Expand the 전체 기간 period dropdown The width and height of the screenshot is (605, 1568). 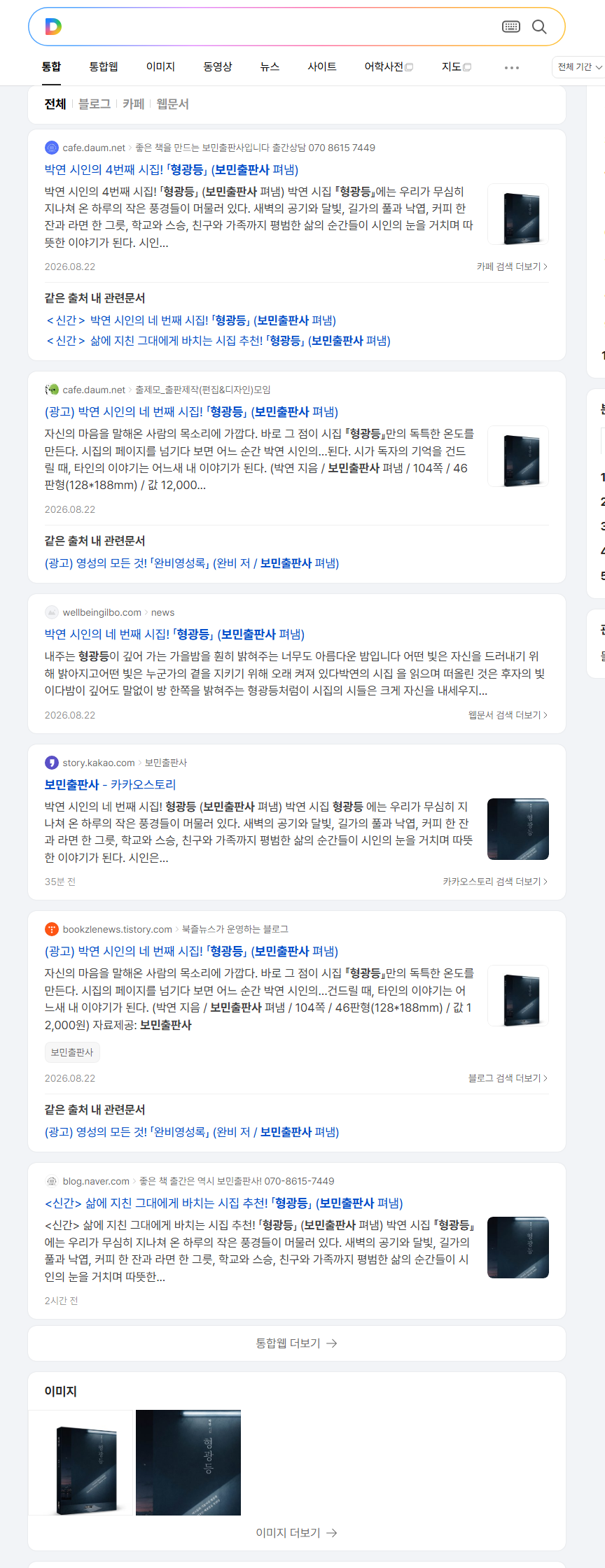tap(579, 66)
